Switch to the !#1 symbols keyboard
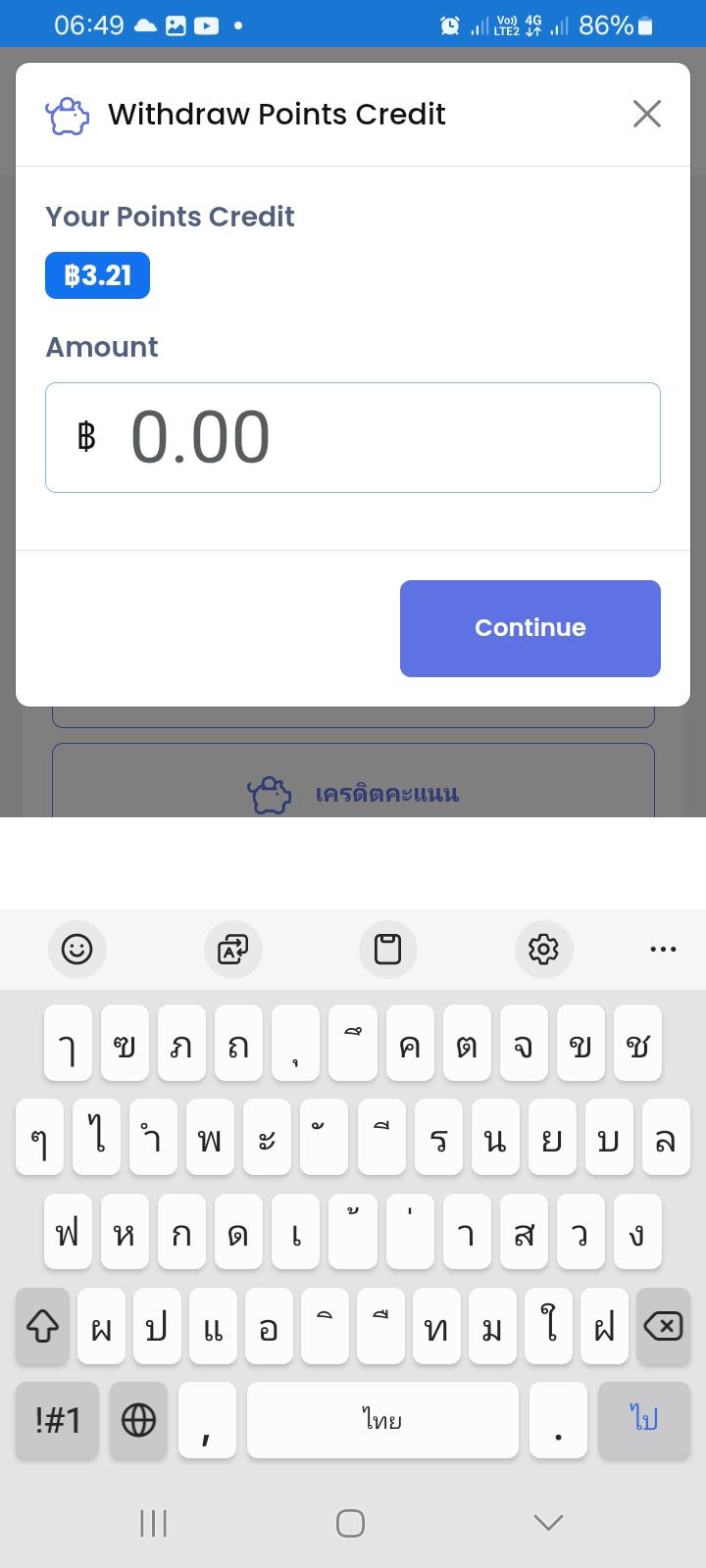This screenshot has height=1568, width=706. pyautogui.click(x=58, y=1420)
